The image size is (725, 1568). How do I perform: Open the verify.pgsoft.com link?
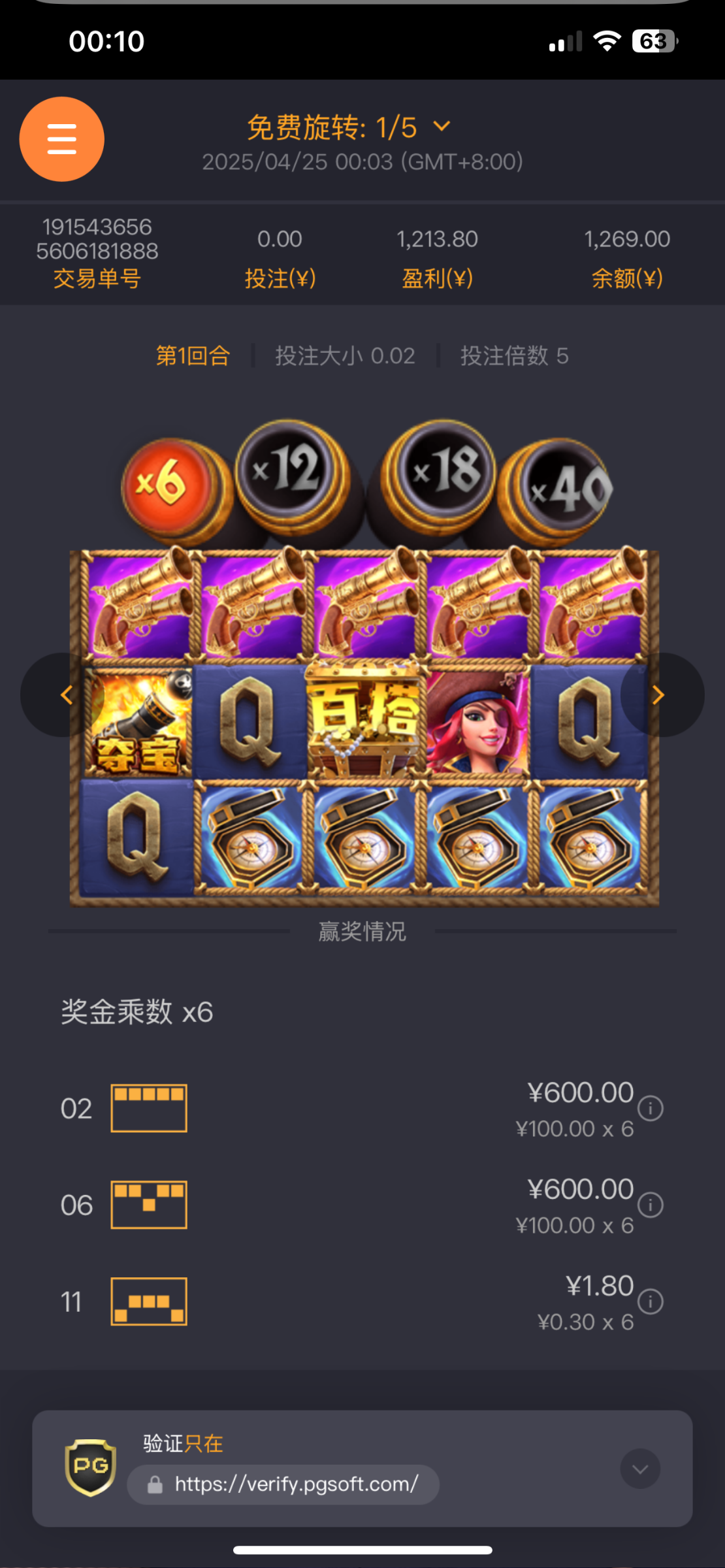click(x=296, y=1484)
